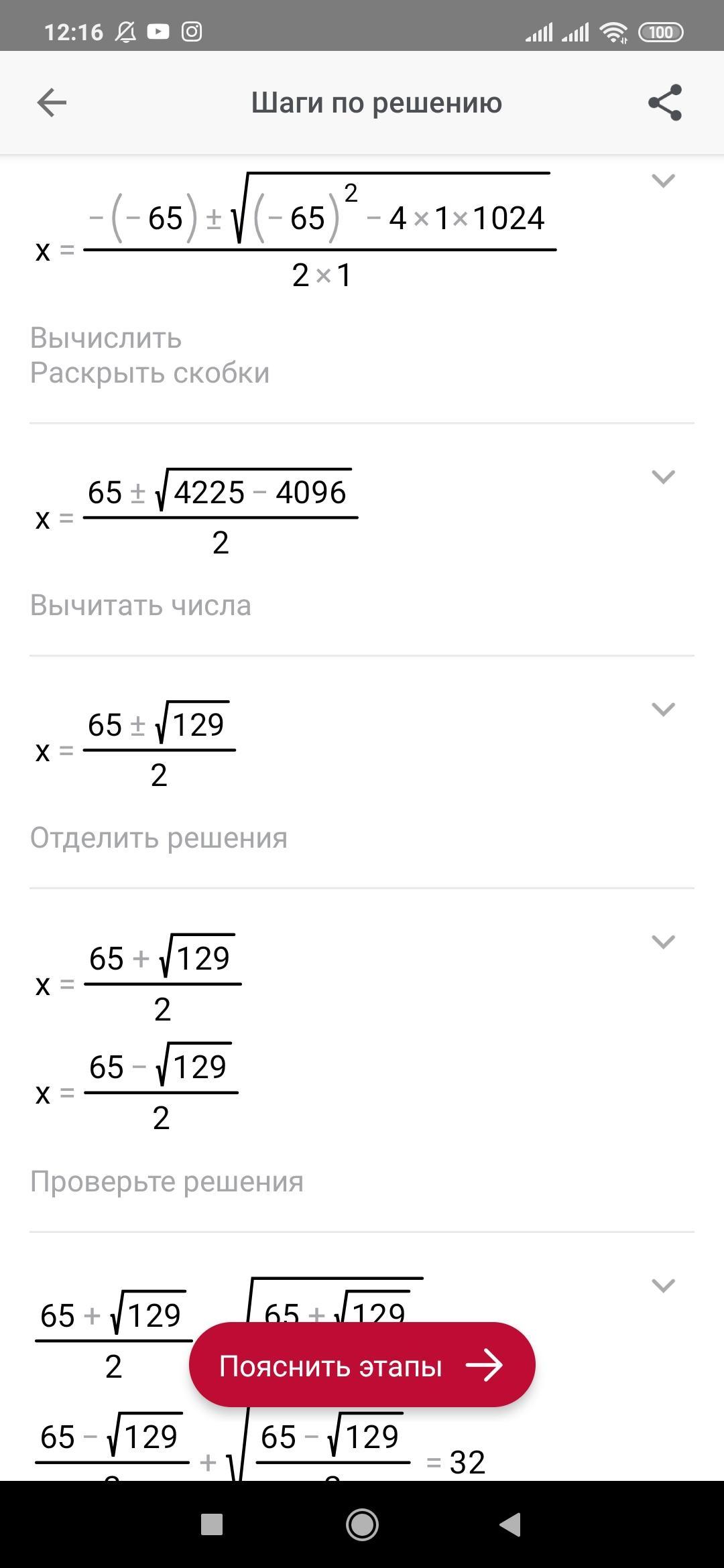Share the solution steps
This screenshot has height=1568, width=724.
coord(664,103)
